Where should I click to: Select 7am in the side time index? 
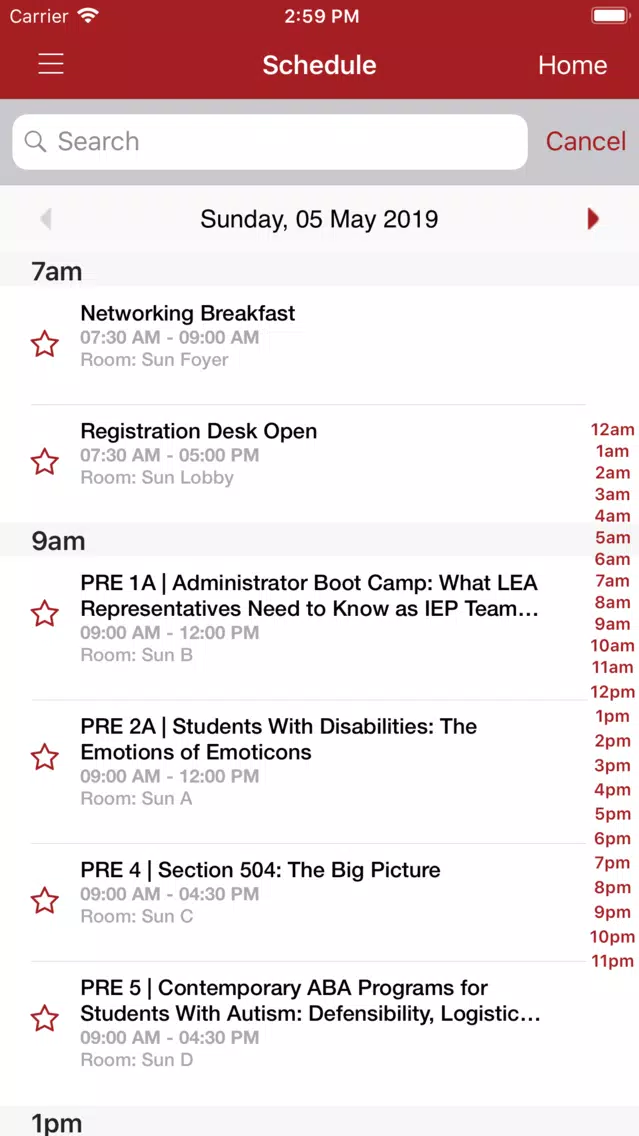click(612, 580)
